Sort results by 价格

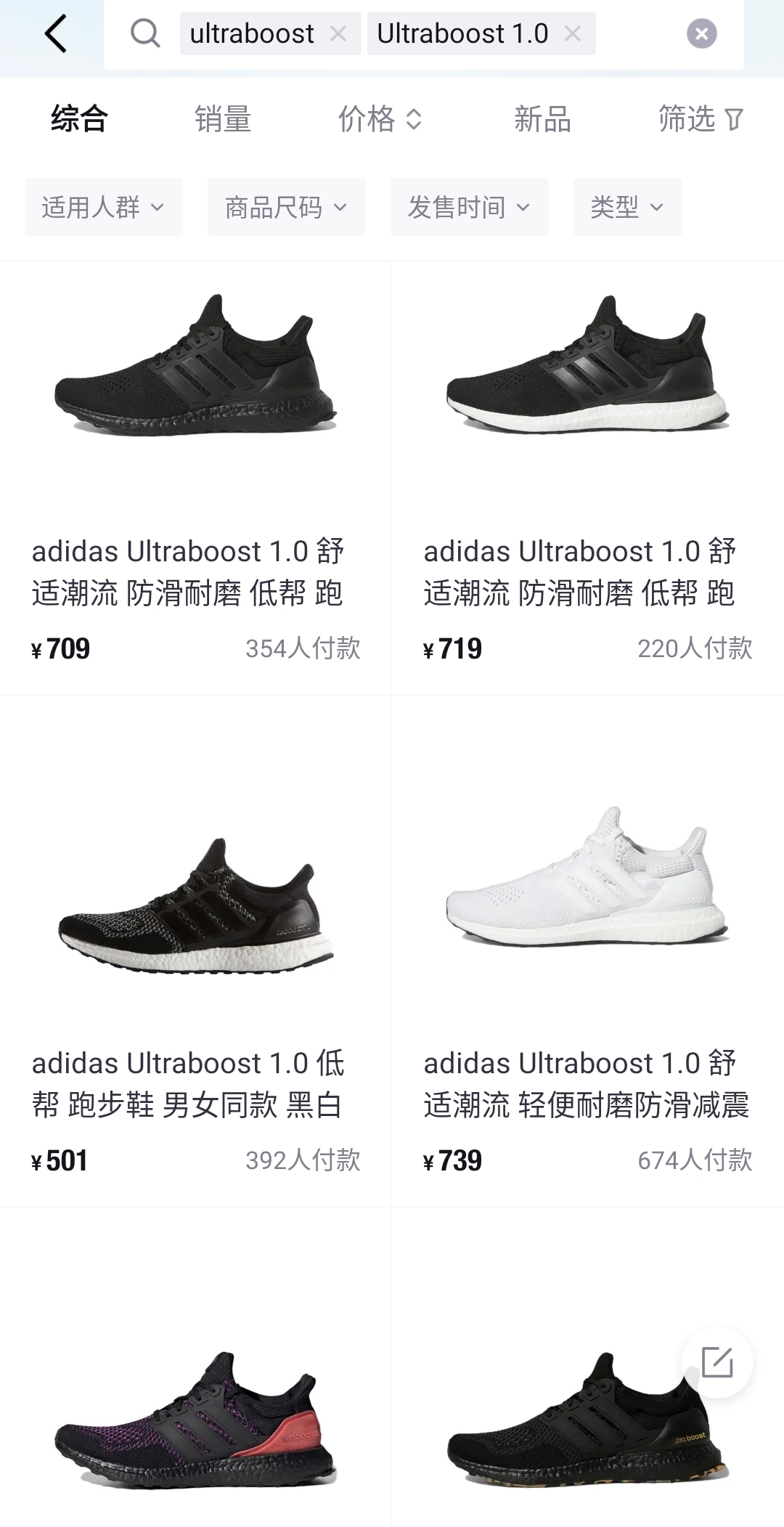[x=379, y=119]
